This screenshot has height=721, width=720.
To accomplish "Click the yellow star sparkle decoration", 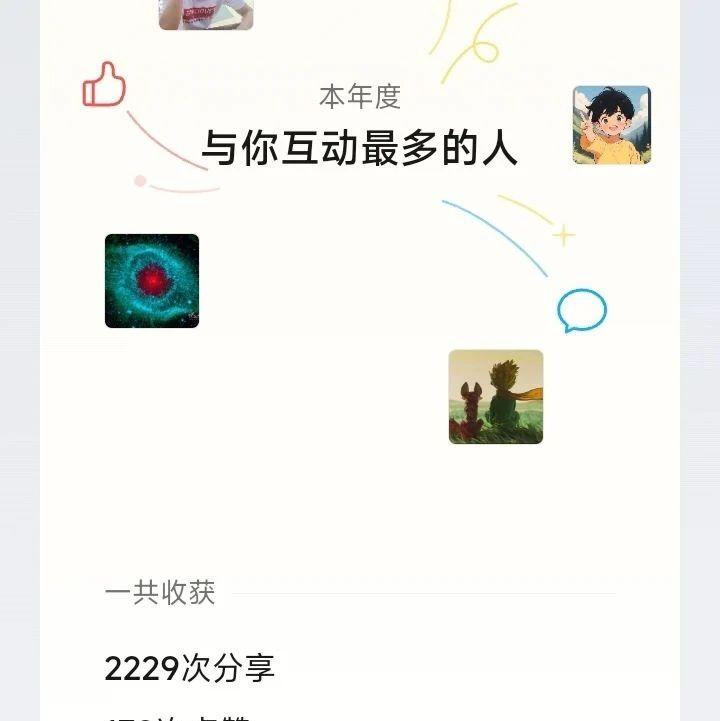I will tap(562, 236).
